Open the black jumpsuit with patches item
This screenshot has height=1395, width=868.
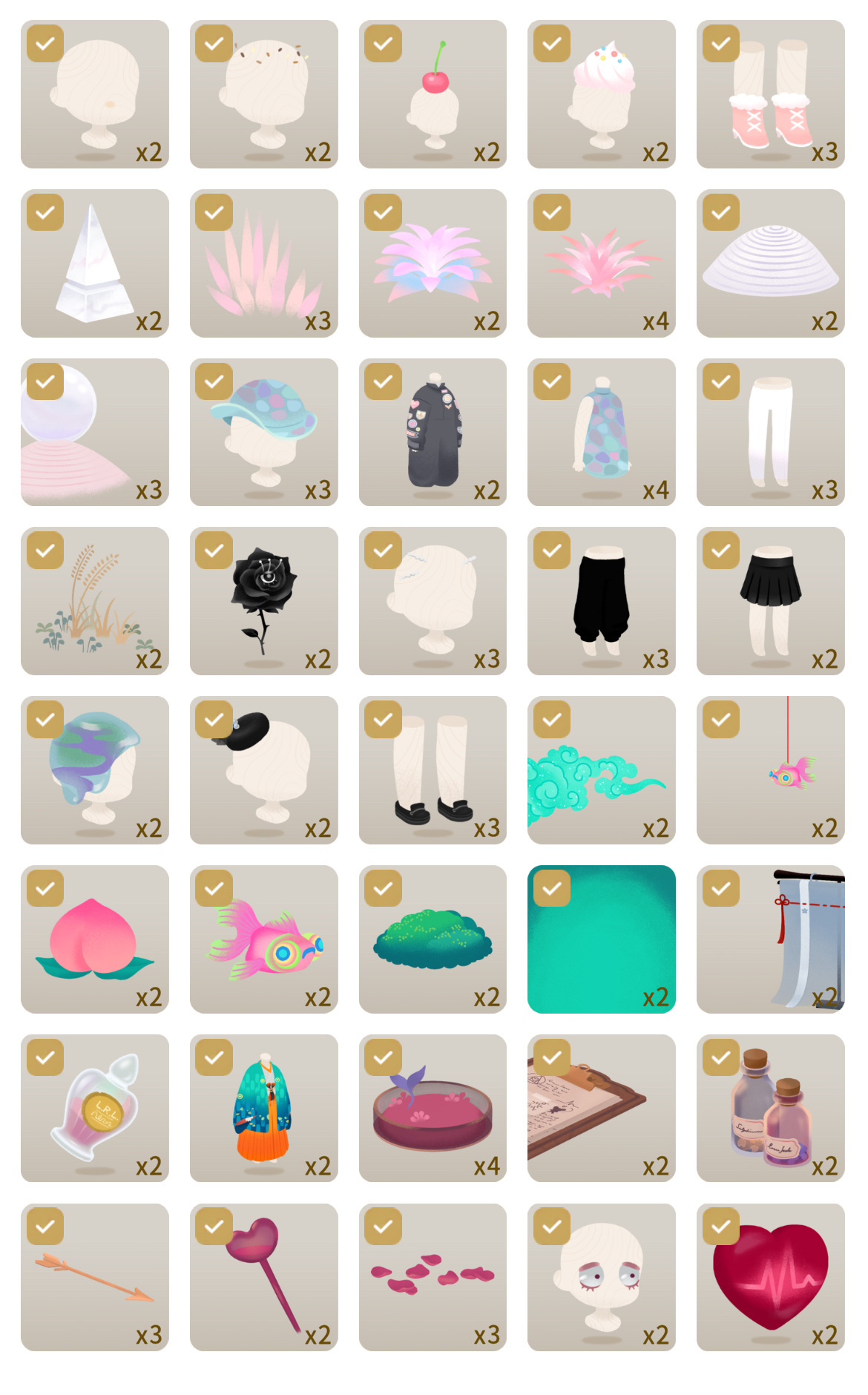(x=433, y=433)
